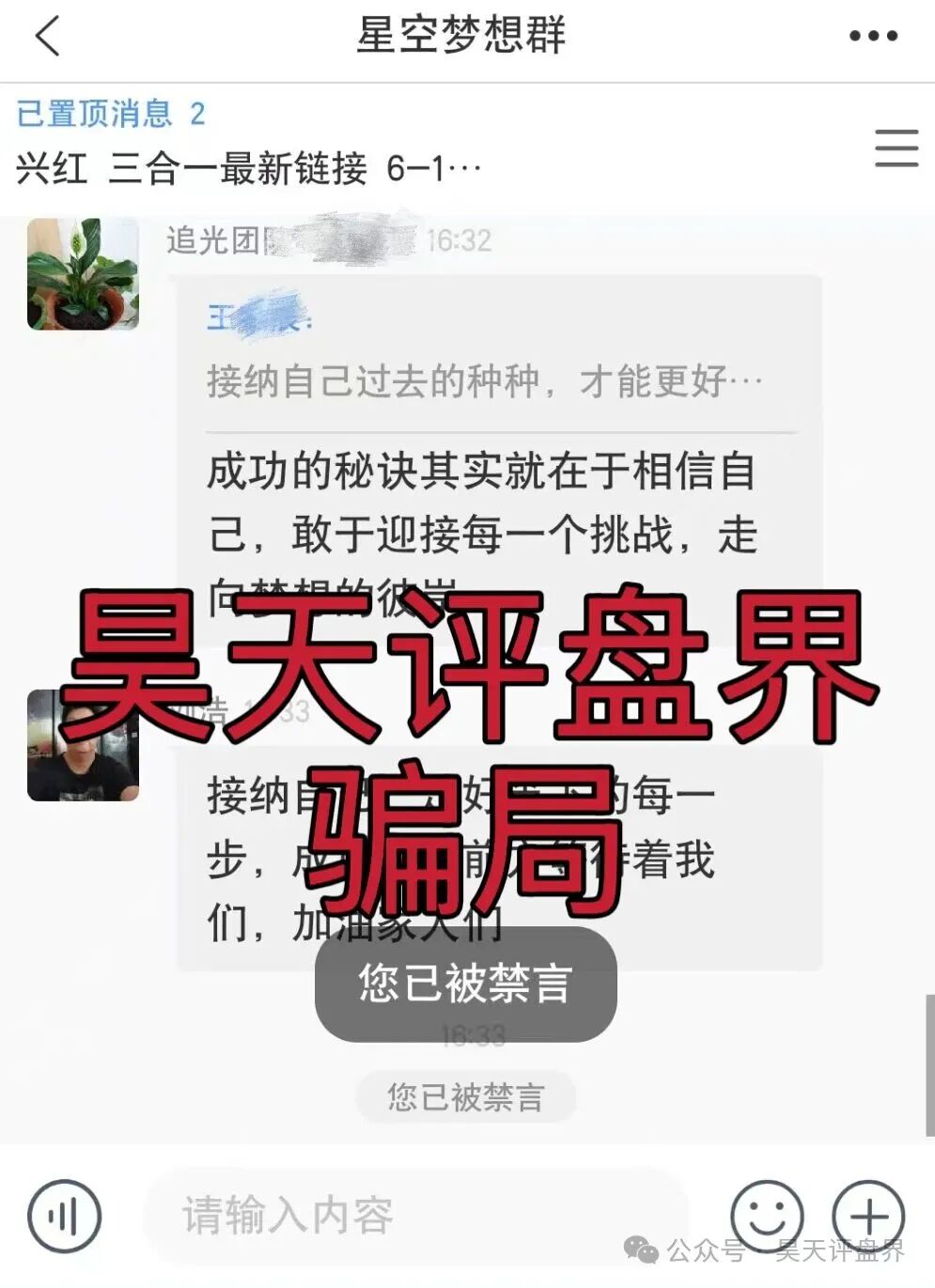Open the group overflow menu
935x1288 pixels.
872,37
